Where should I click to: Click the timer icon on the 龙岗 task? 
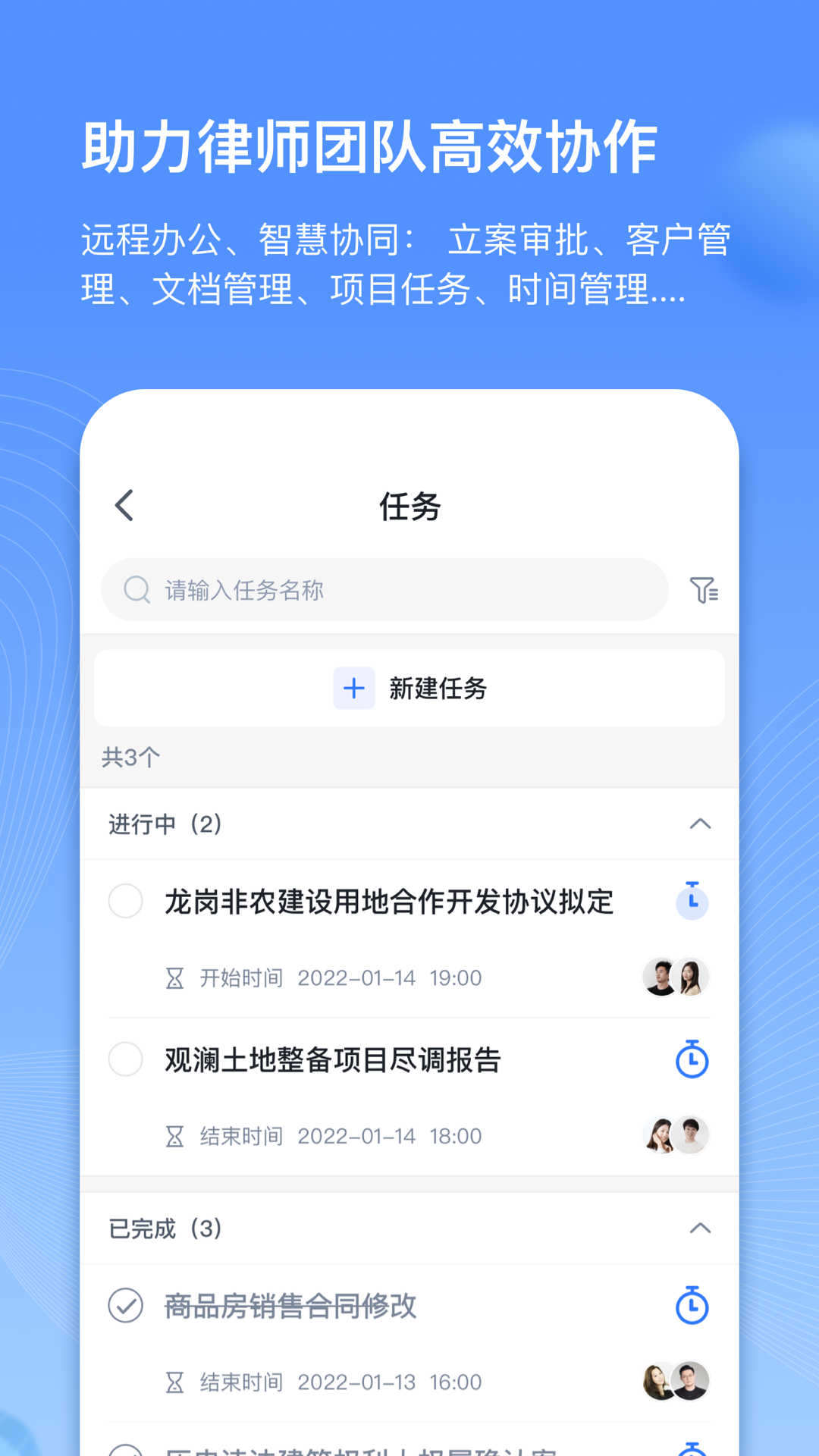pyautogui.click(x=691, y=902)
